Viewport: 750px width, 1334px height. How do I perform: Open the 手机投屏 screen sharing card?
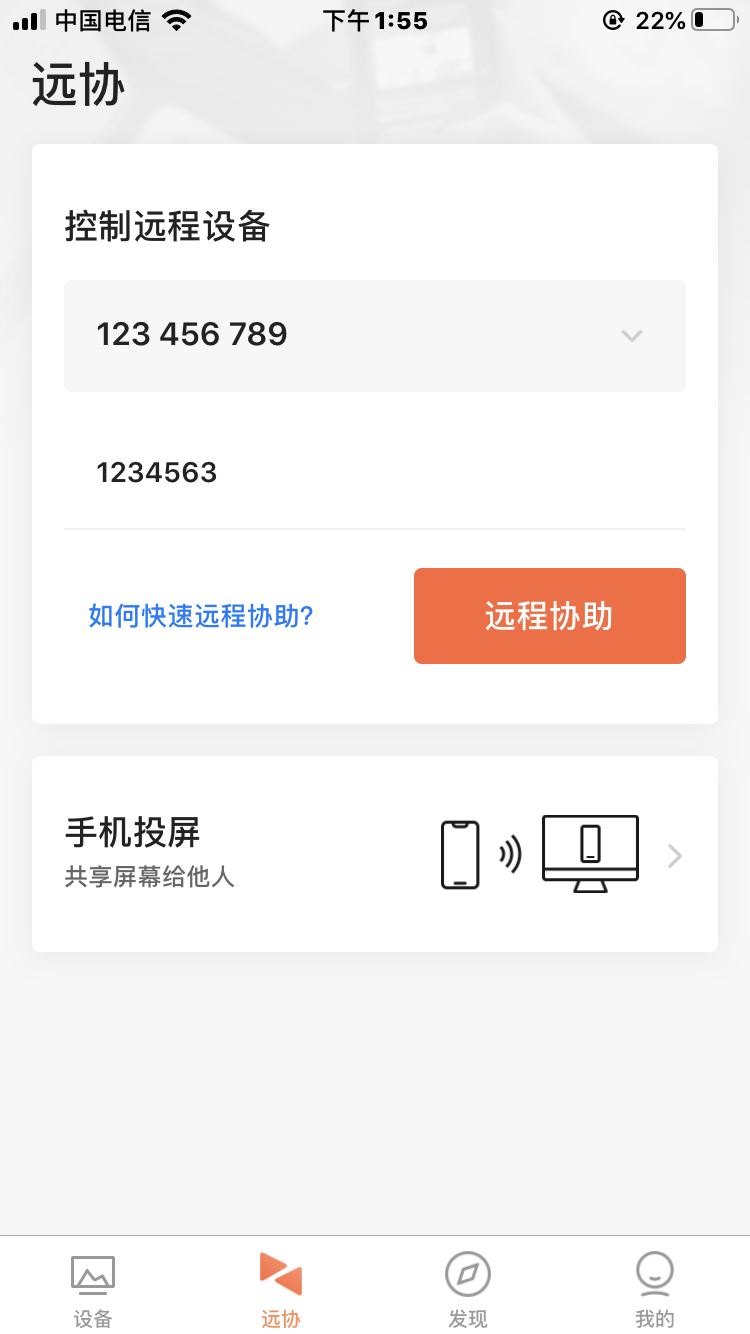pos(374,854)
